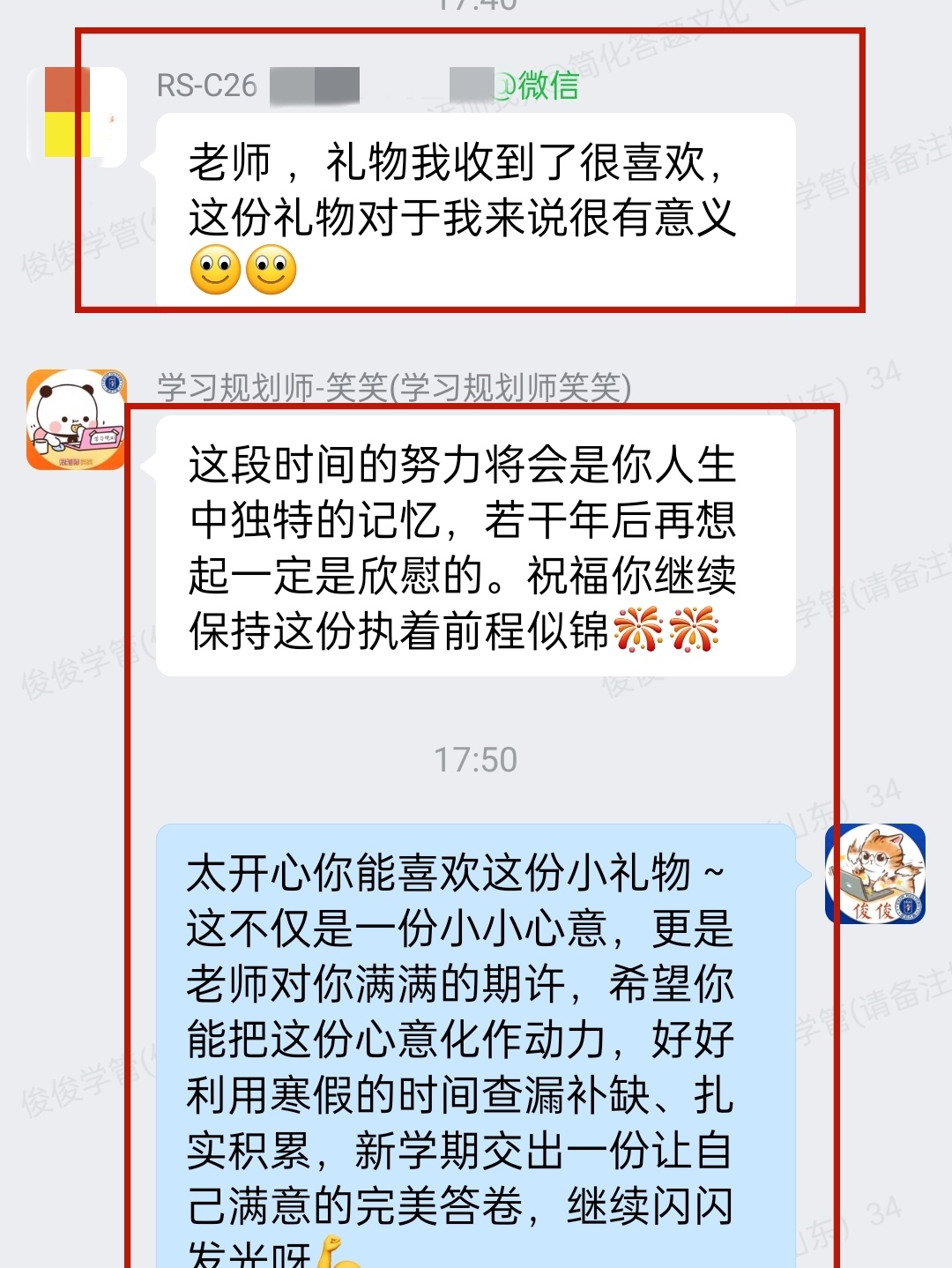This screenshot has height=1268, width=952.
Task: Open RS-C26 sender's profile avatar
Action: [x=77, y=116]
